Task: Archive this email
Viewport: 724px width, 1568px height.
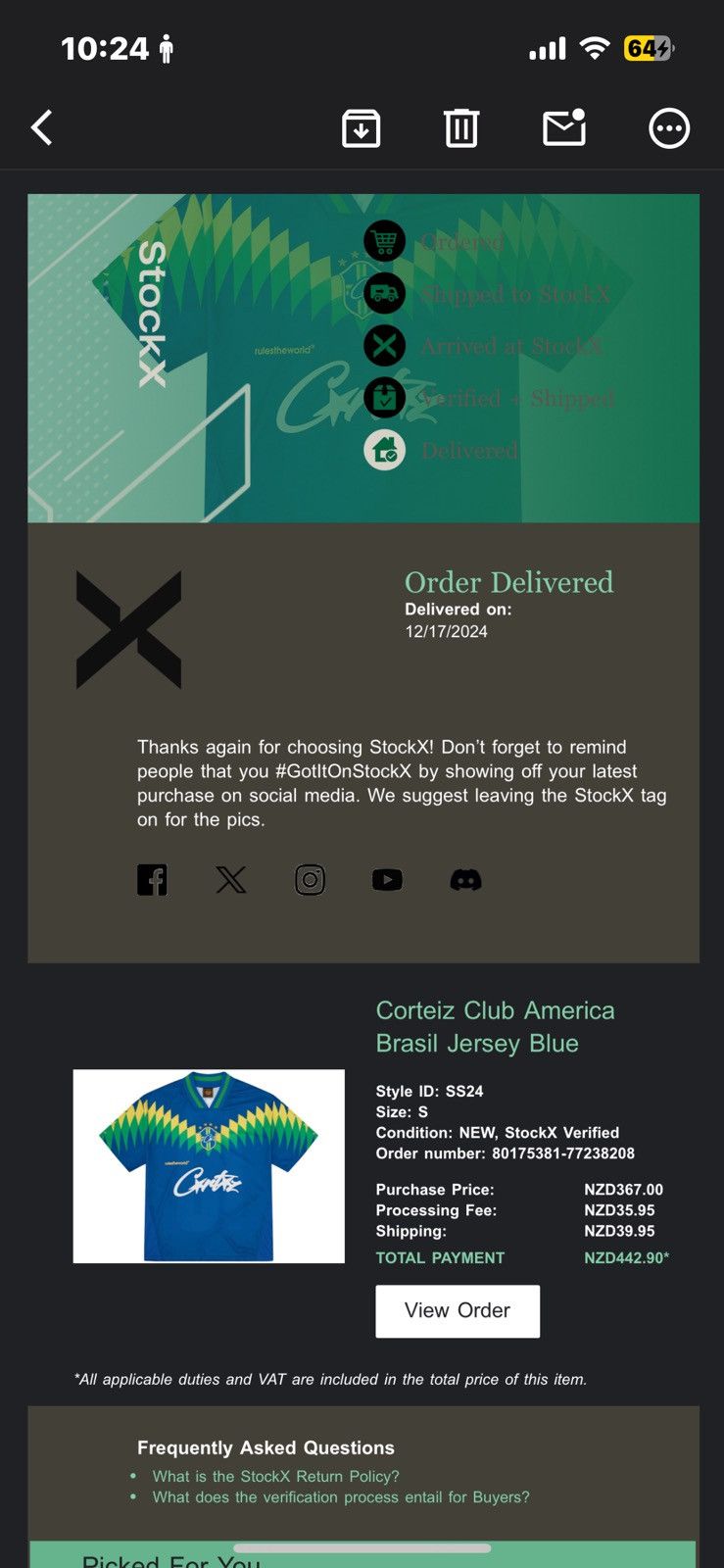Action: (361, 128)
